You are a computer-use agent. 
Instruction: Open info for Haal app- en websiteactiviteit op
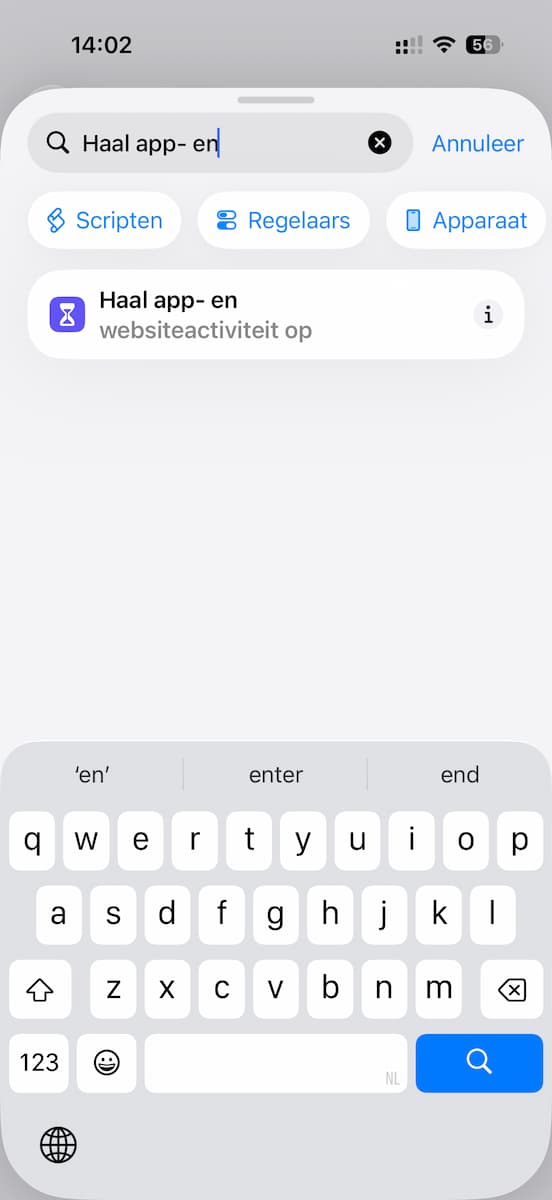tap(488, 315)
